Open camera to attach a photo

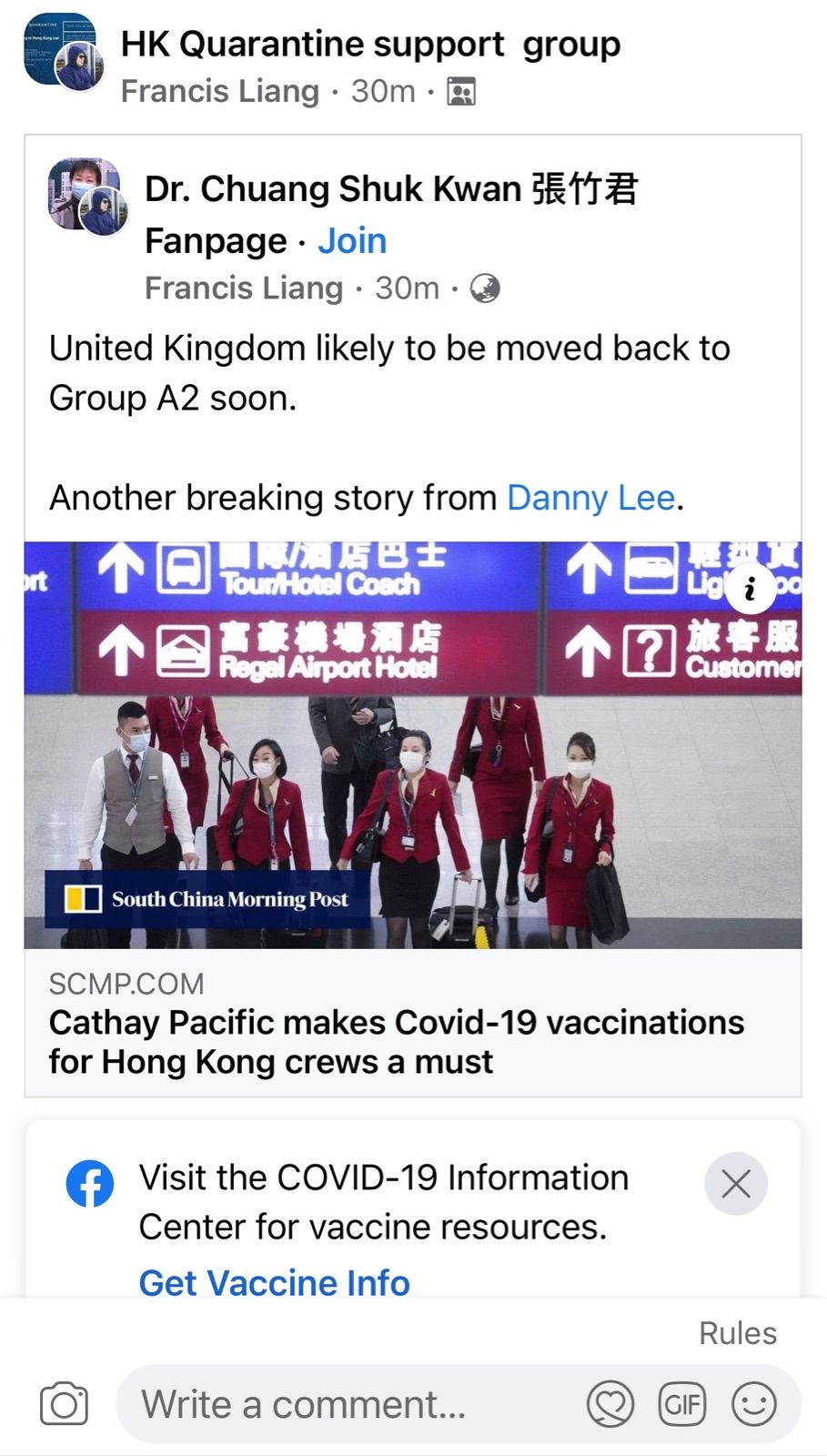point(64,1404)
